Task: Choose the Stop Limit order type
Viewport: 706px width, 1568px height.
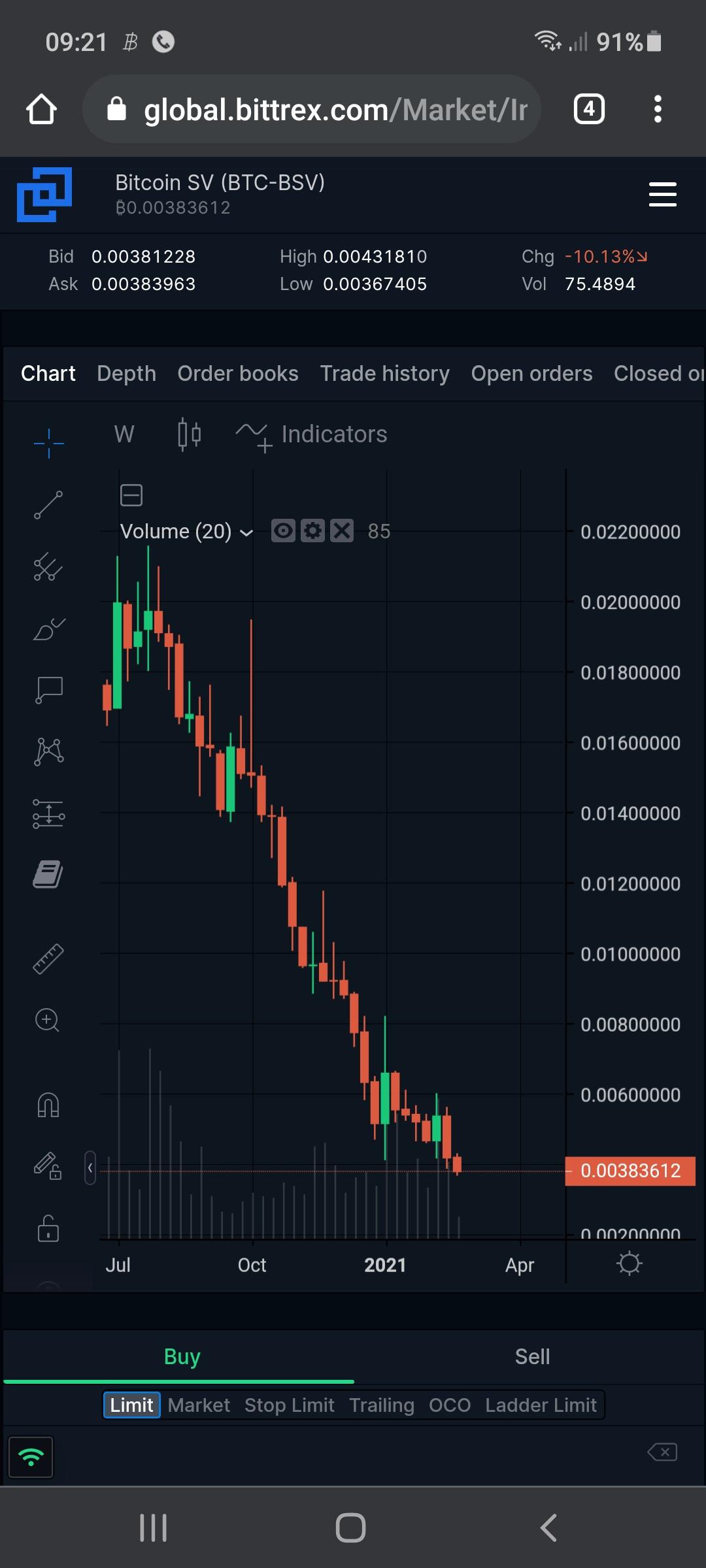Action: (289, 1405)
